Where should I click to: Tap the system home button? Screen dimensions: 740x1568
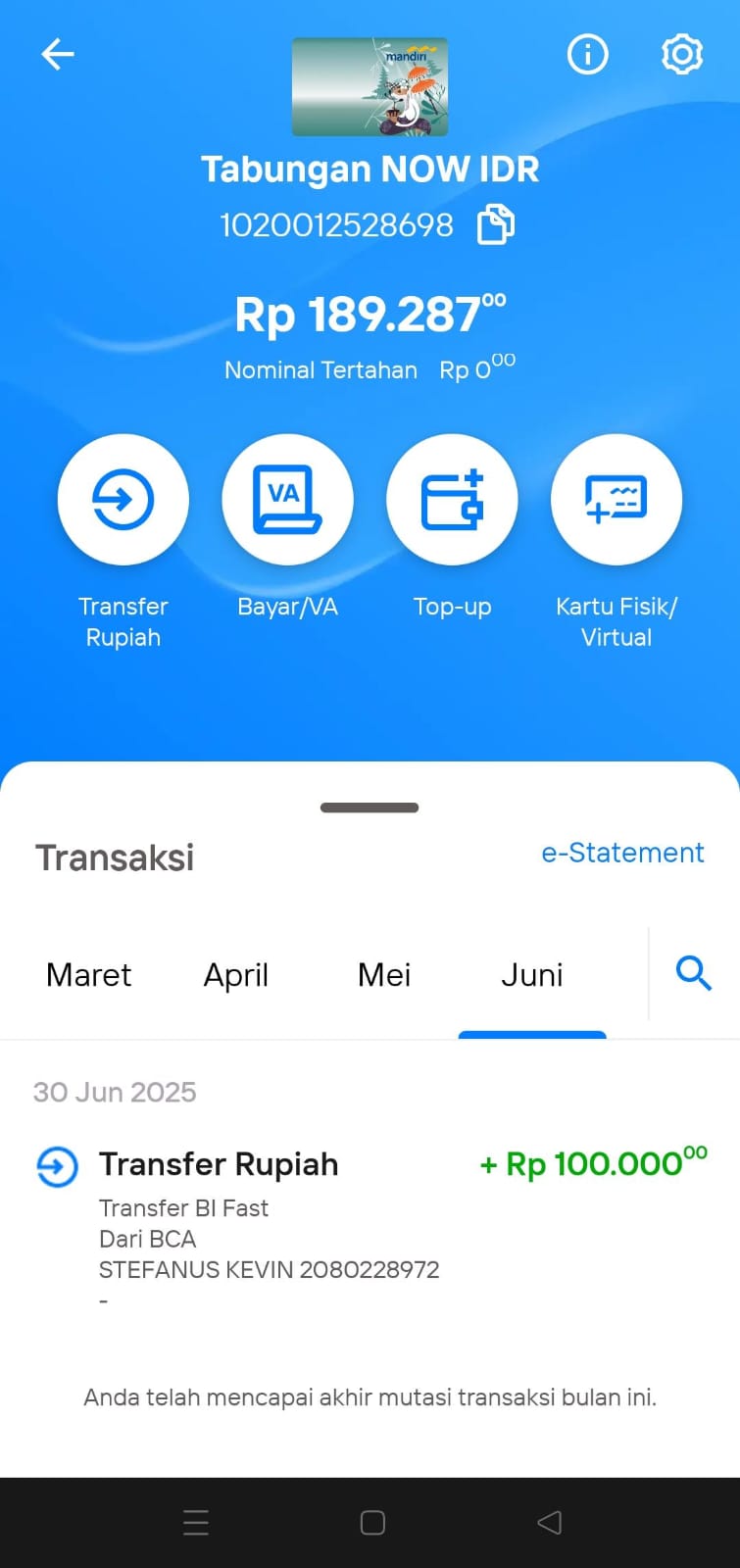pyautogui.click(x=372, y=1522)
